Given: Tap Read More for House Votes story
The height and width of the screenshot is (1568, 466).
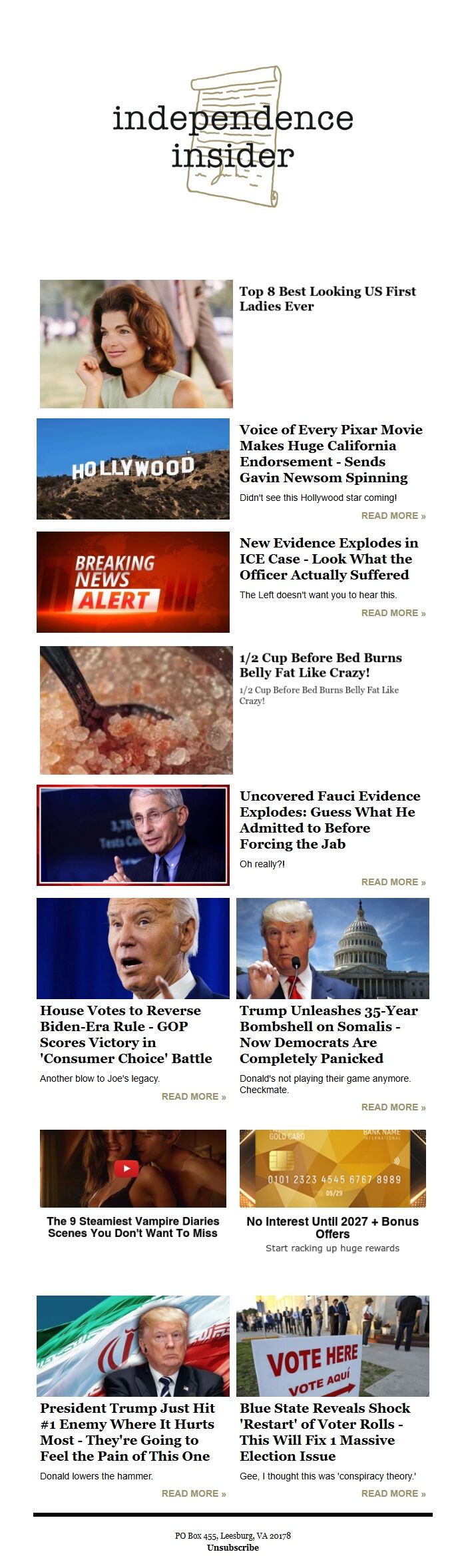Looking at the screenshot, I should point(193,1096).
